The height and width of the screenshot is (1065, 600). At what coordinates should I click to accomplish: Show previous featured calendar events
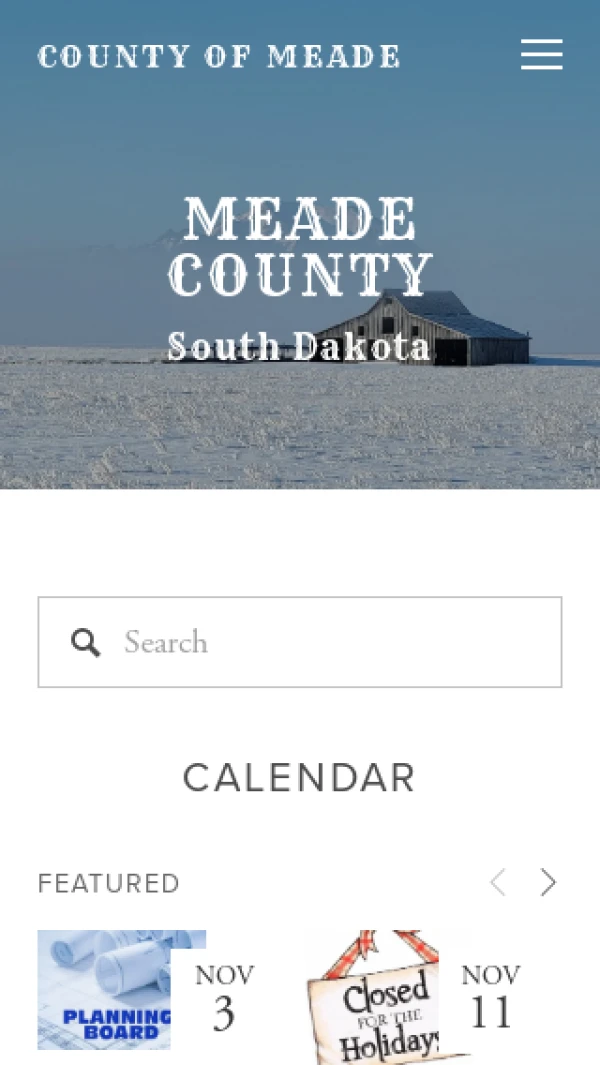pos(497,882)
